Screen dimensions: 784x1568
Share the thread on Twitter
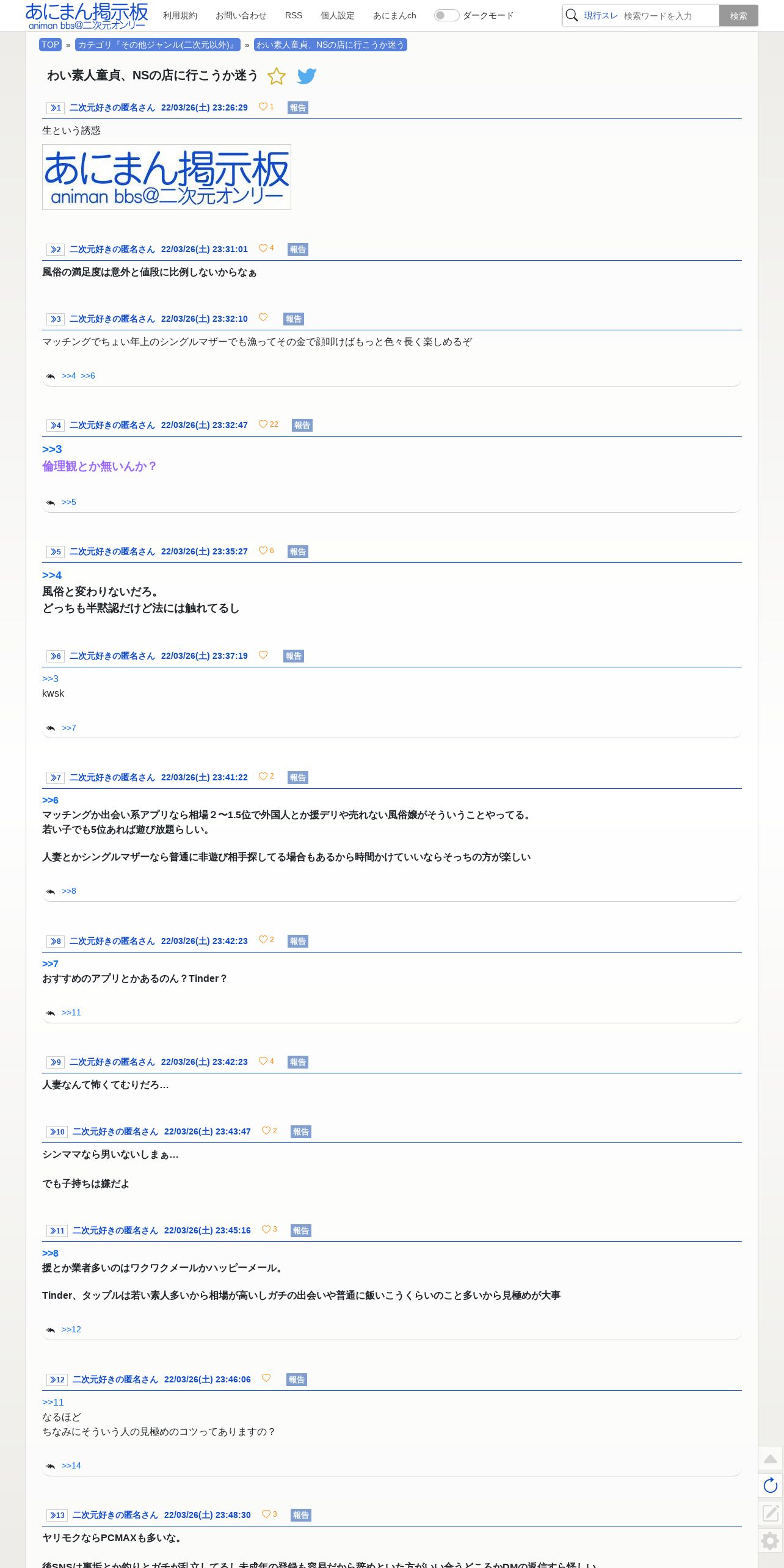click(x=307, y=76)
